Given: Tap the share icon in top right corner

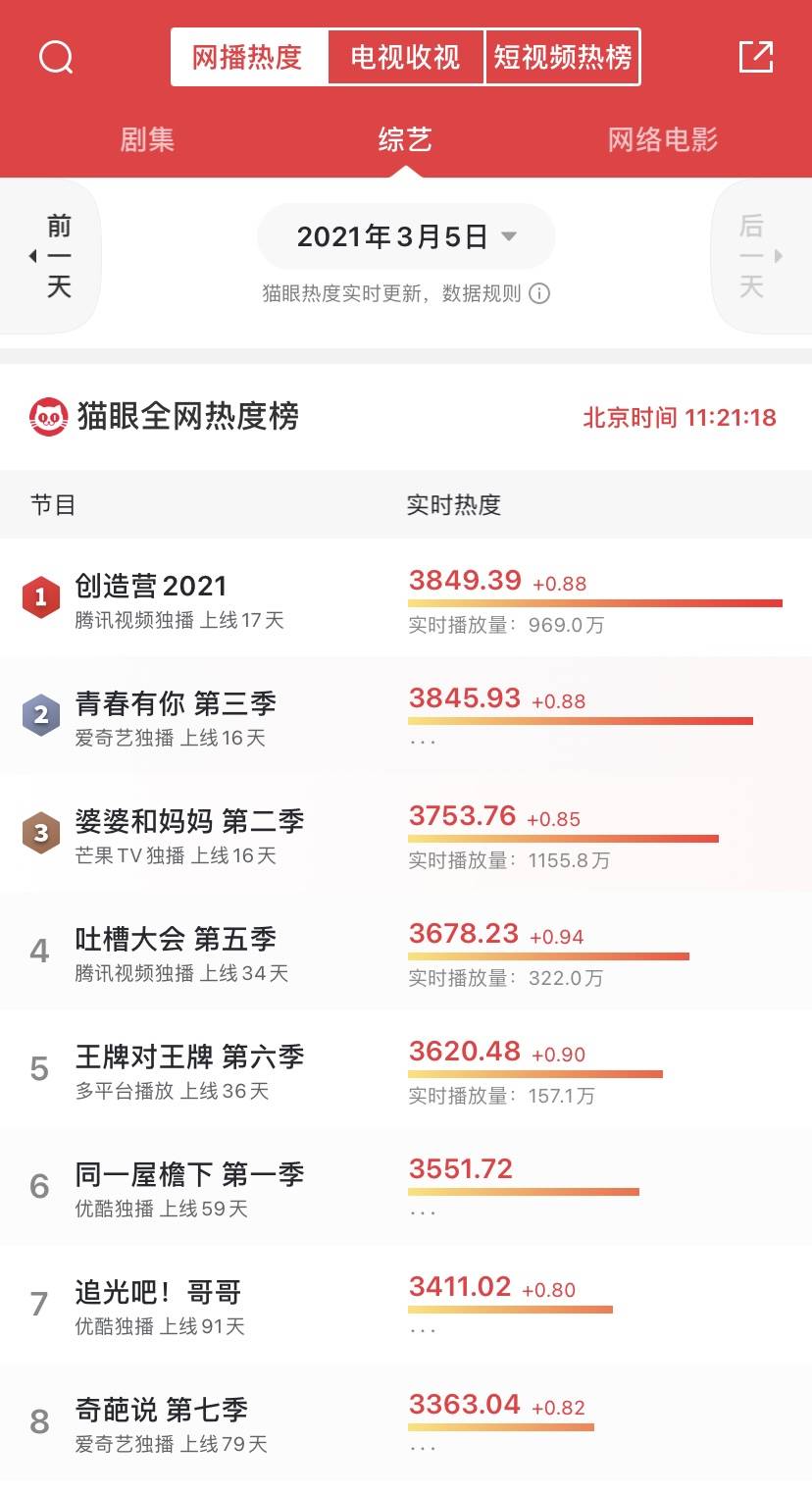Looking at the screenshot, I should (756, 56).
